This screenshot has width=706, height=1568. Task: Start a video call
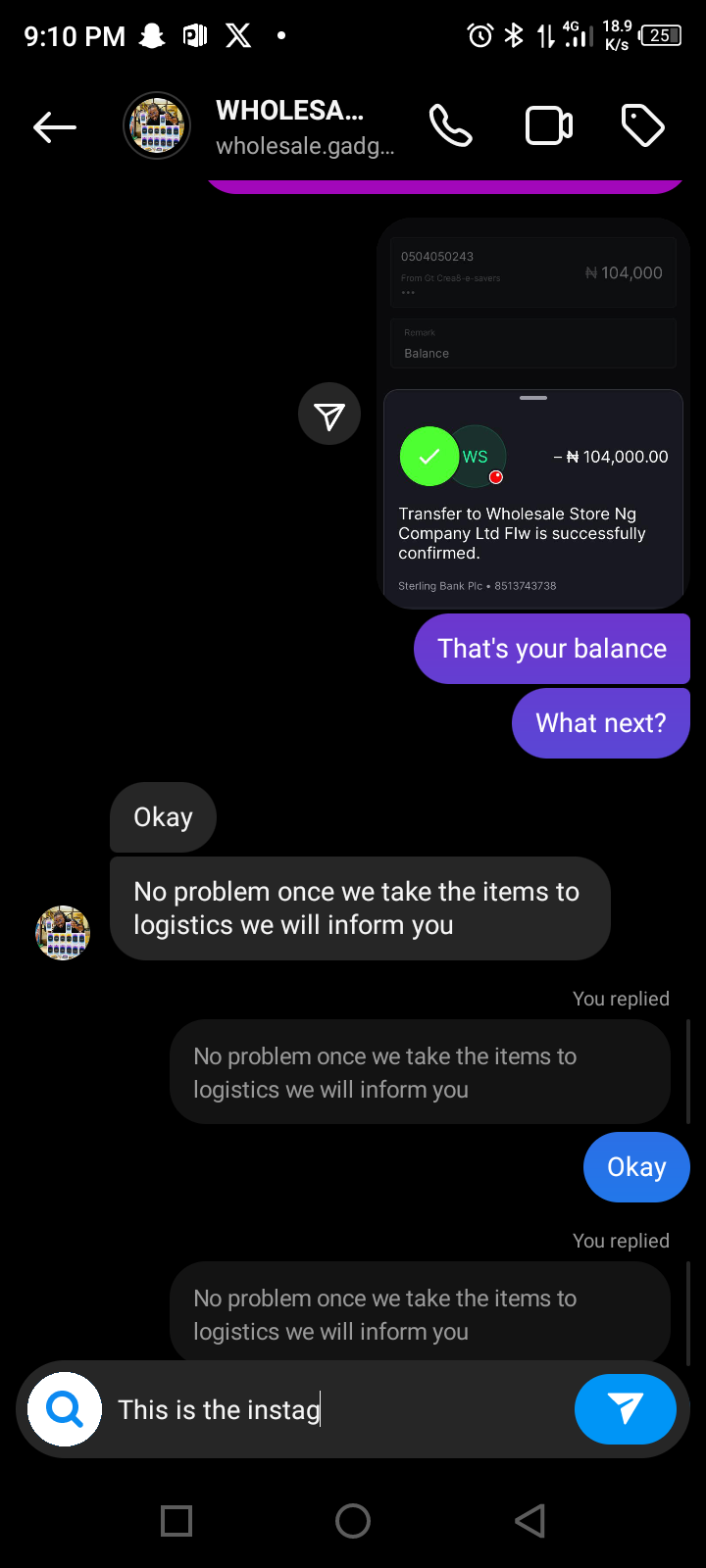549,126
